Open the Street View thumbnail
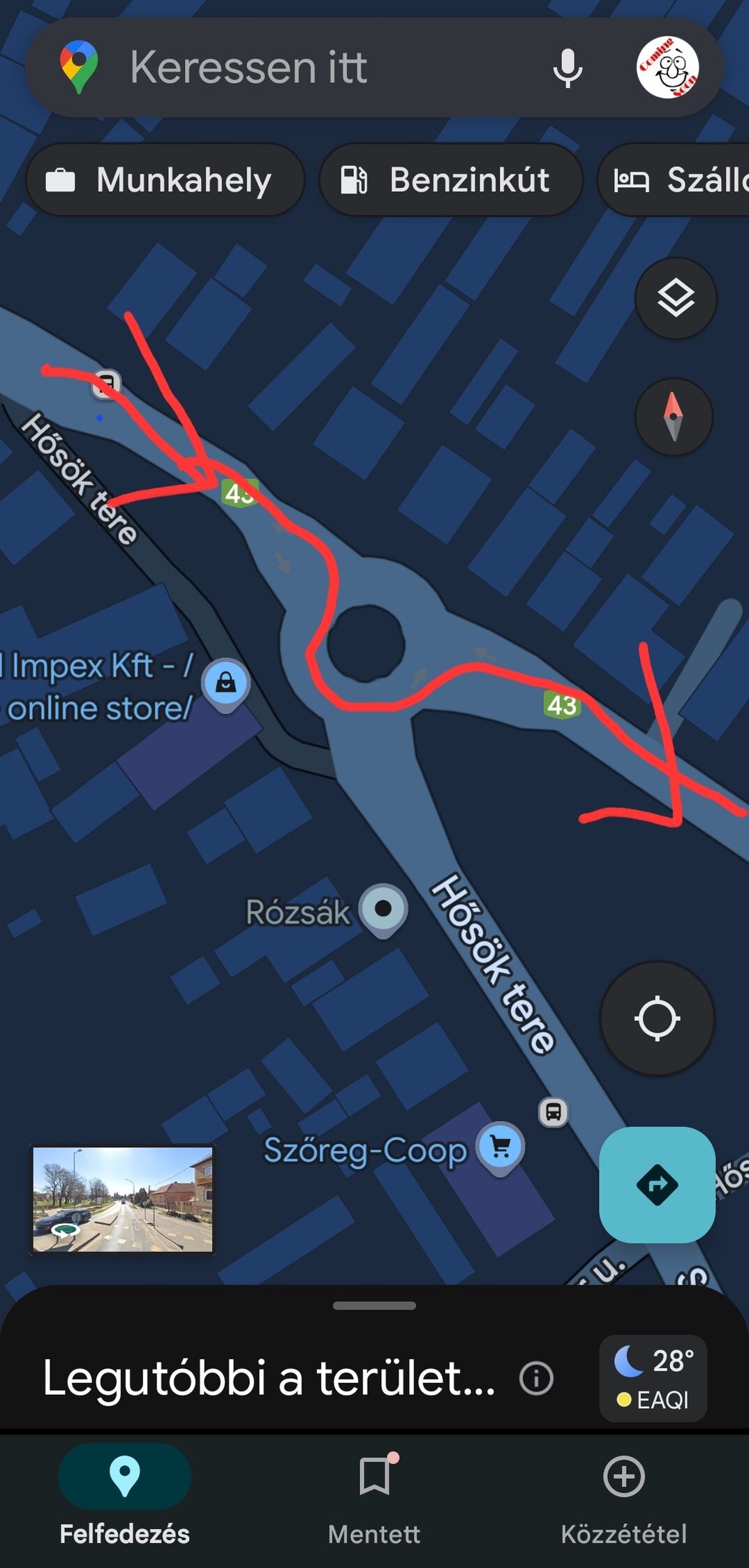 point(123,1199)
